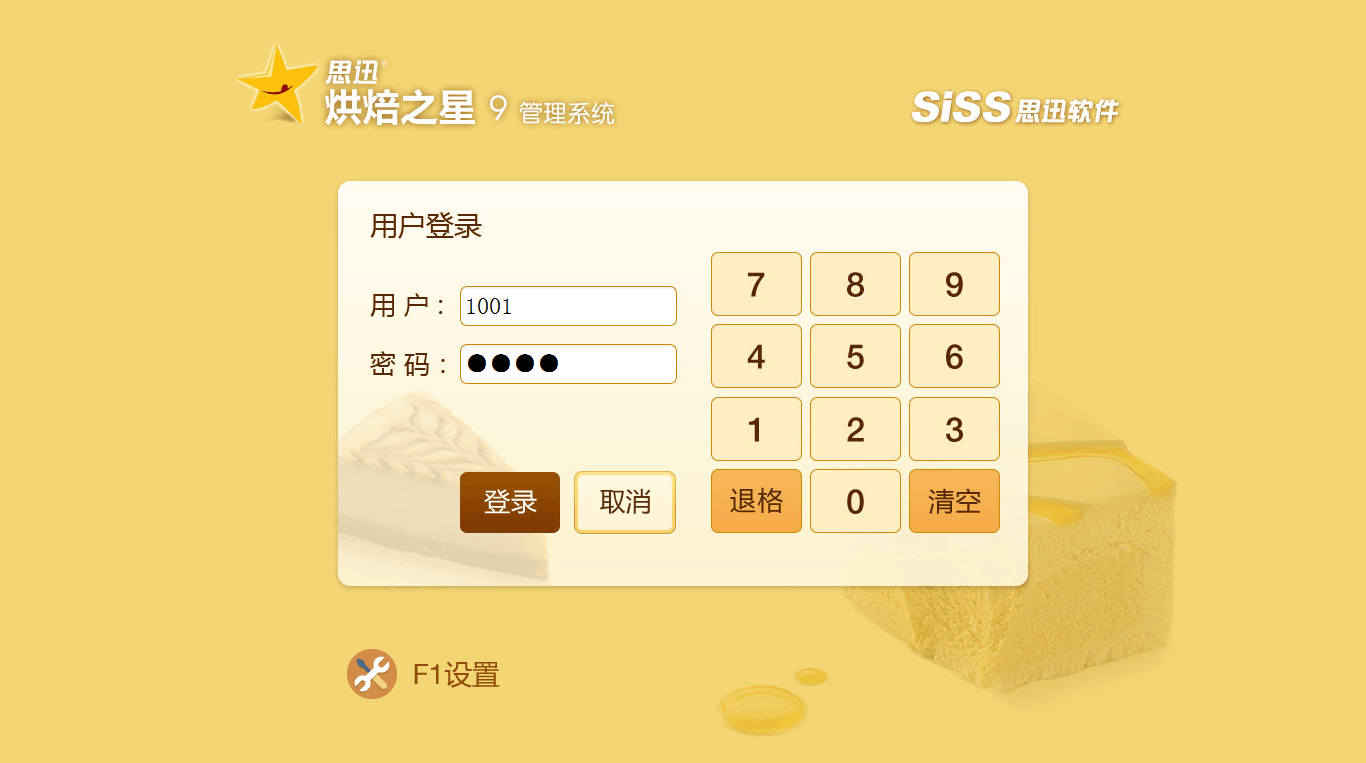
Task: Enter digit 2 on the keypad
Action: tap(855, 429)
